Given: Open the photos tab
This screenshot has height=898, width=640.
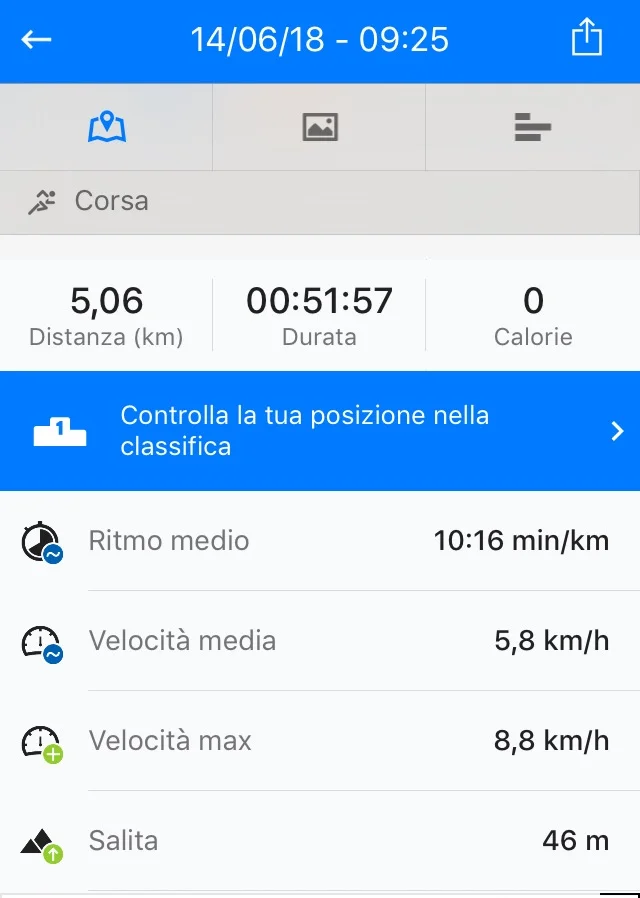Looking at the screenshot, I should pyautogui.click(x=320, y=127).
